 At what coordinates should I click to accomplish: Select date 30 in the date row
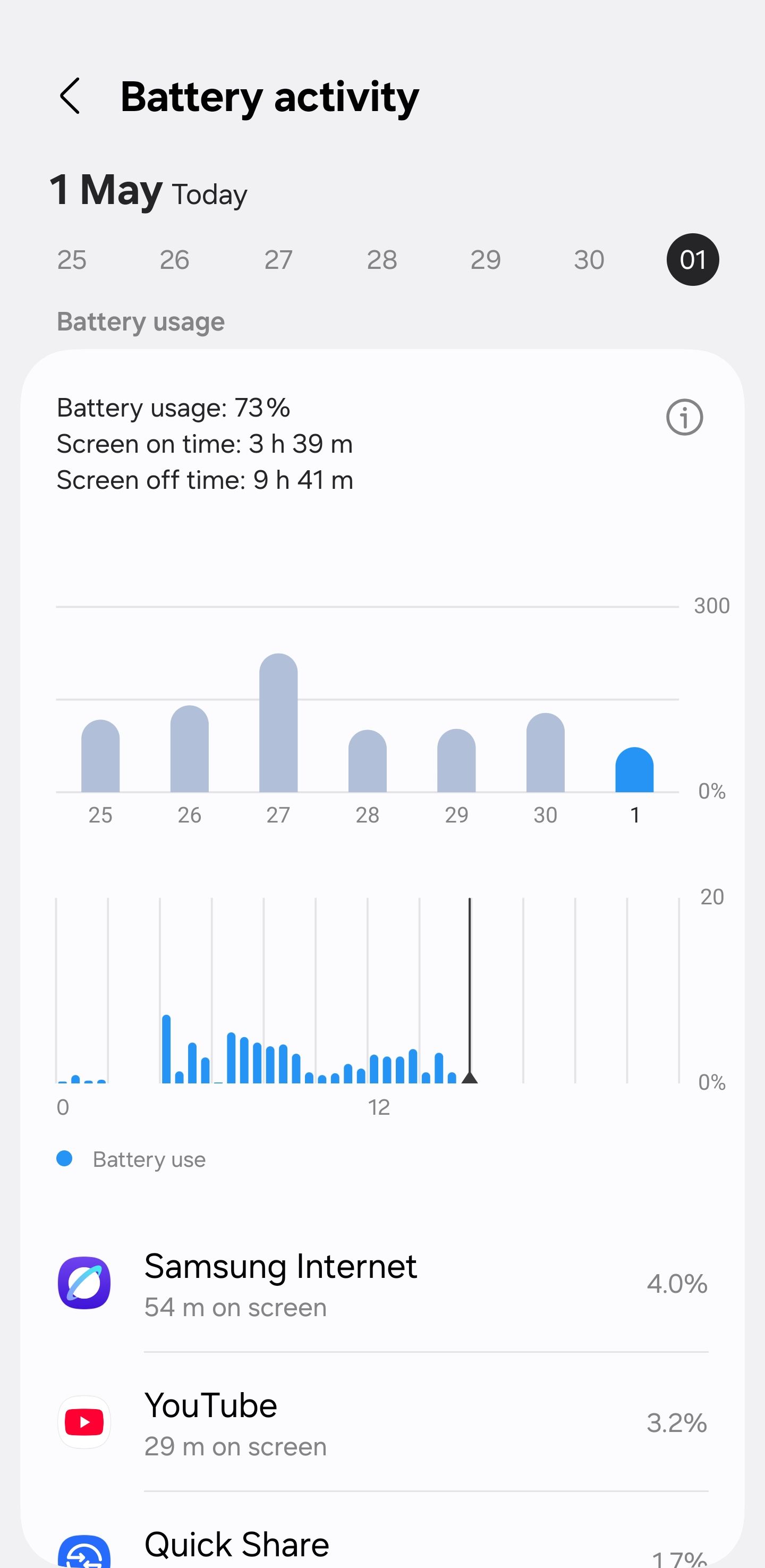click(x=589, y=260)
